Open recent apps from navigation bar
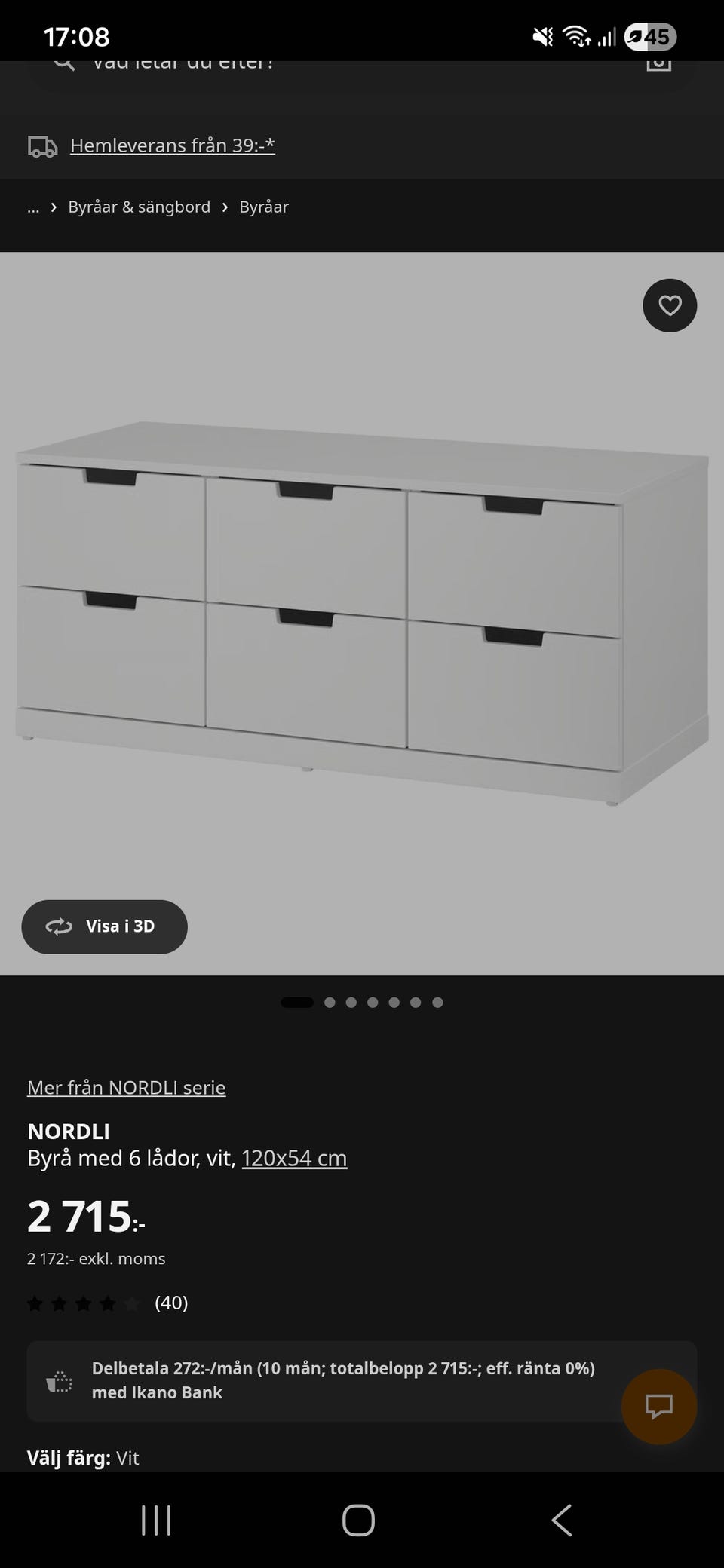This screenshot has height=1568, width=724. point(156,1520)
